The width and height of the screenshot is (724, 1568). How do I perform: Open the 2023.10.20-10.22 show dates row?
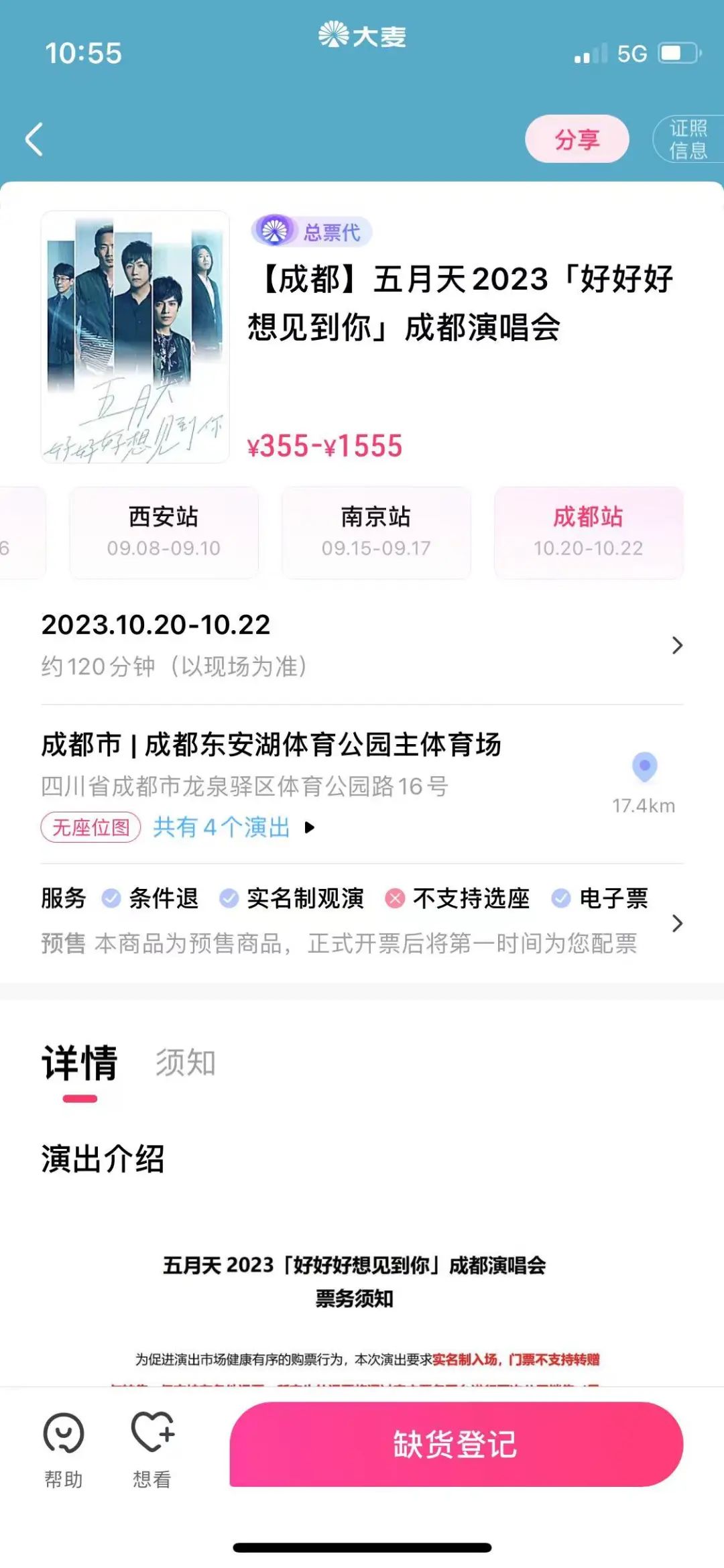click(x=362, y=645)
